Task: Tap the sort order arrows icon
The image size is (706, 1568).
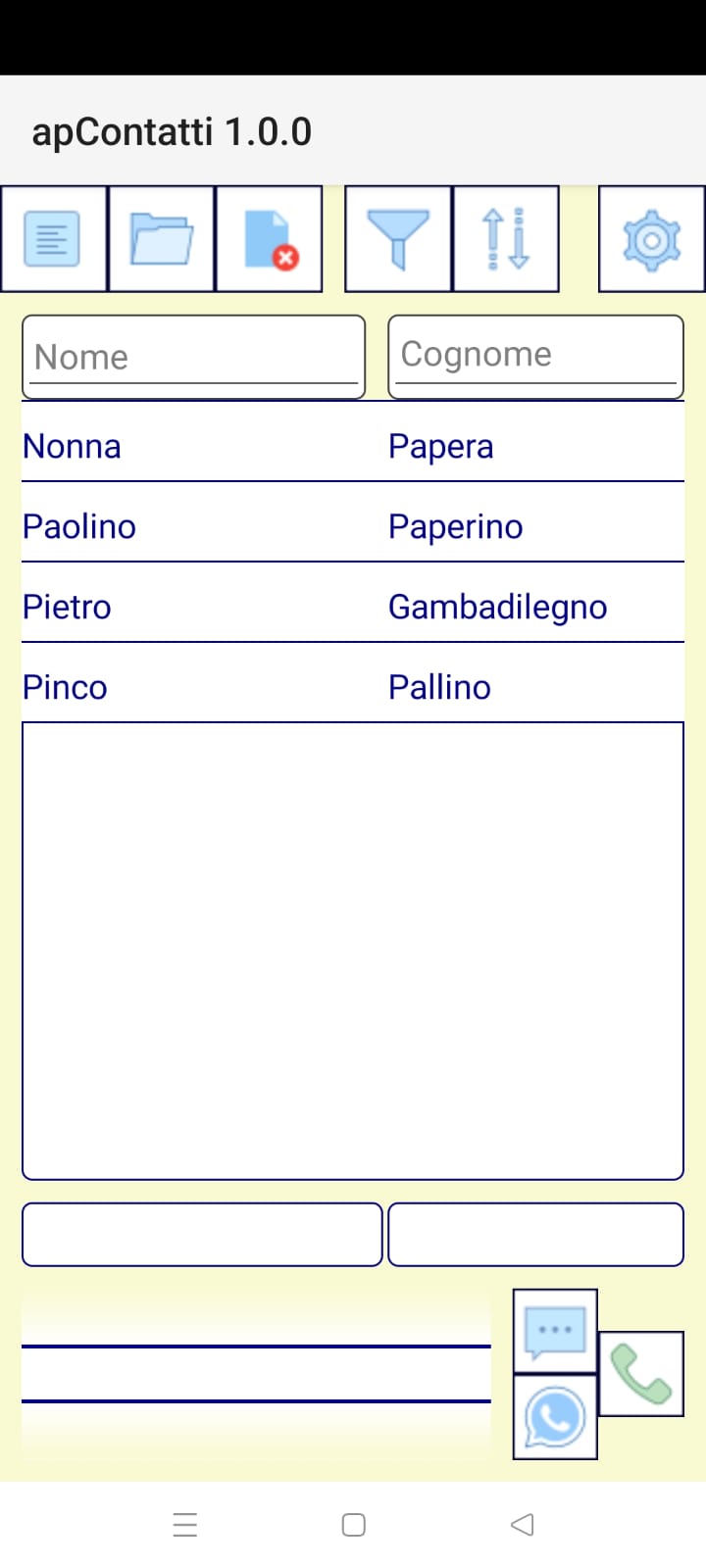Action: pos(506,239)
